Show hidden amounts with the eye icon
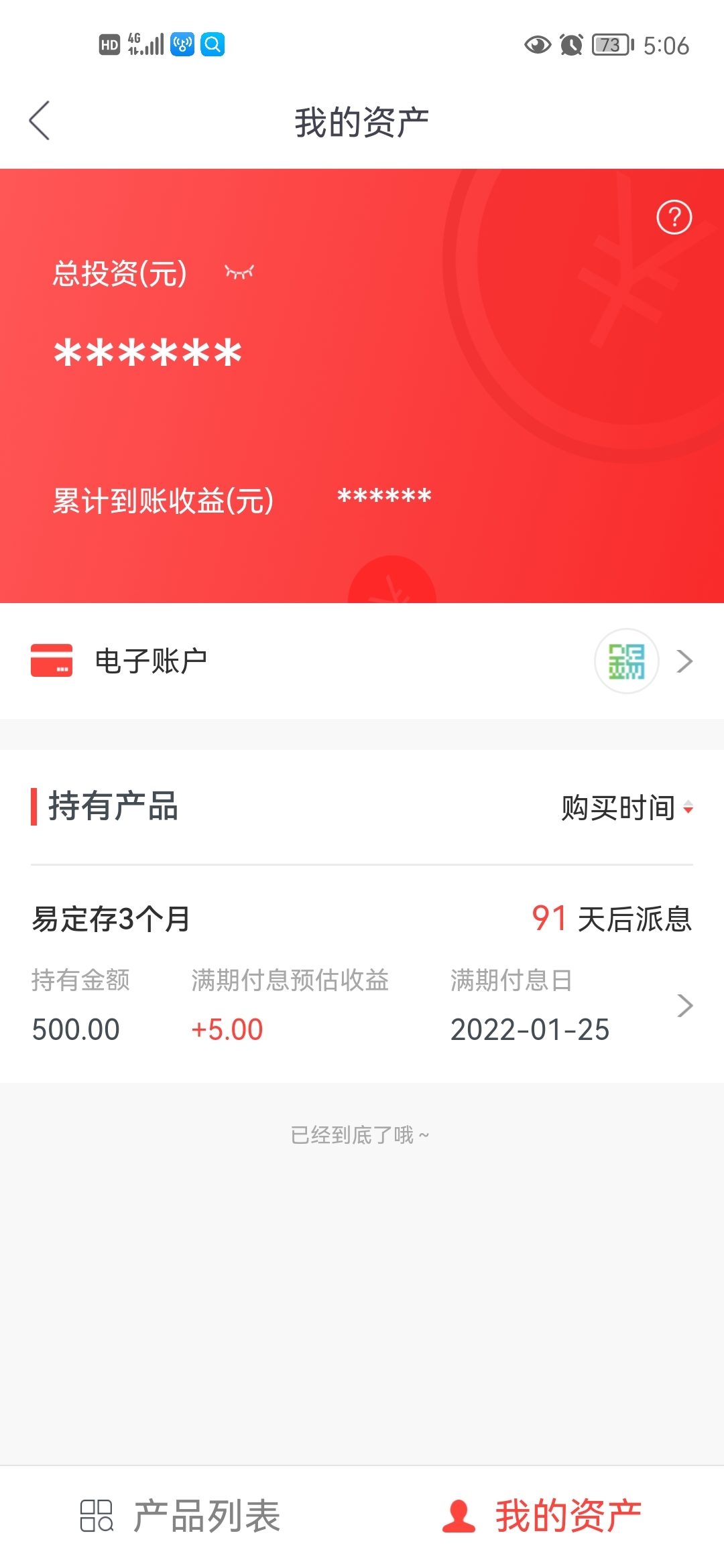The height and width of the screenshot is (1568, 724). point(239,272)
